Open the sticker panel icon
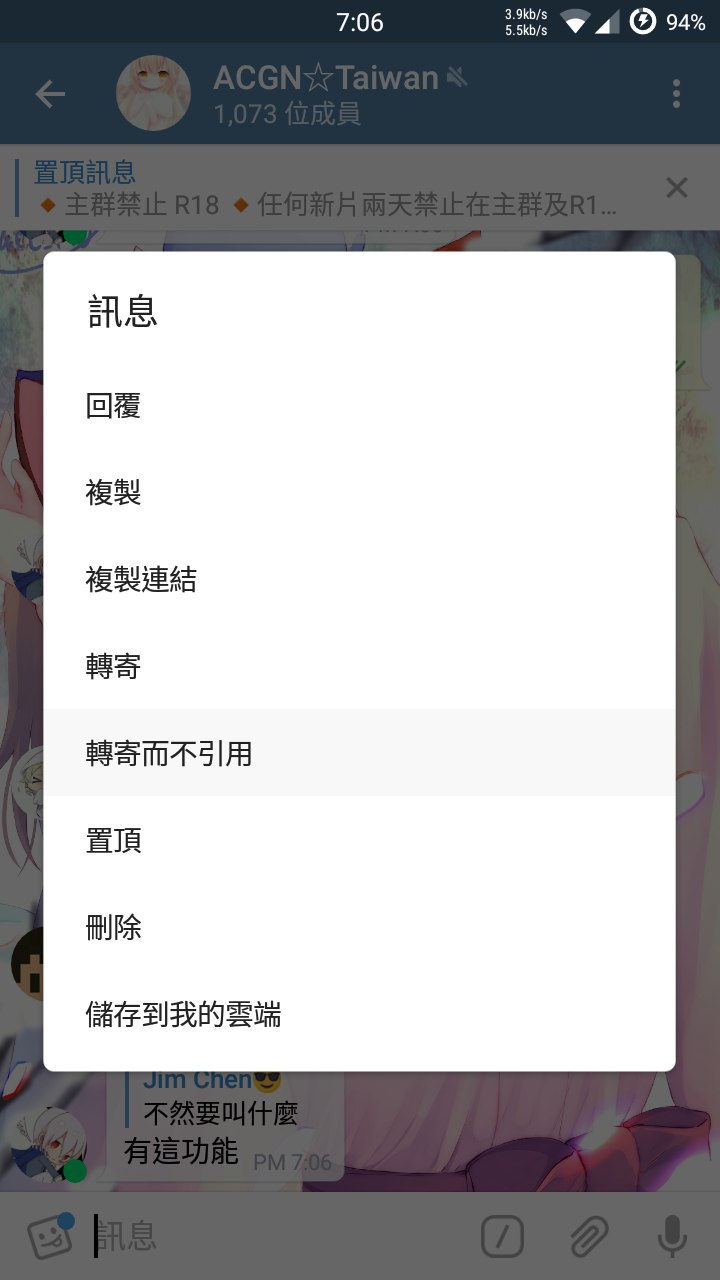This screenshot has width=720, height=1280. tap(48, 1238)
